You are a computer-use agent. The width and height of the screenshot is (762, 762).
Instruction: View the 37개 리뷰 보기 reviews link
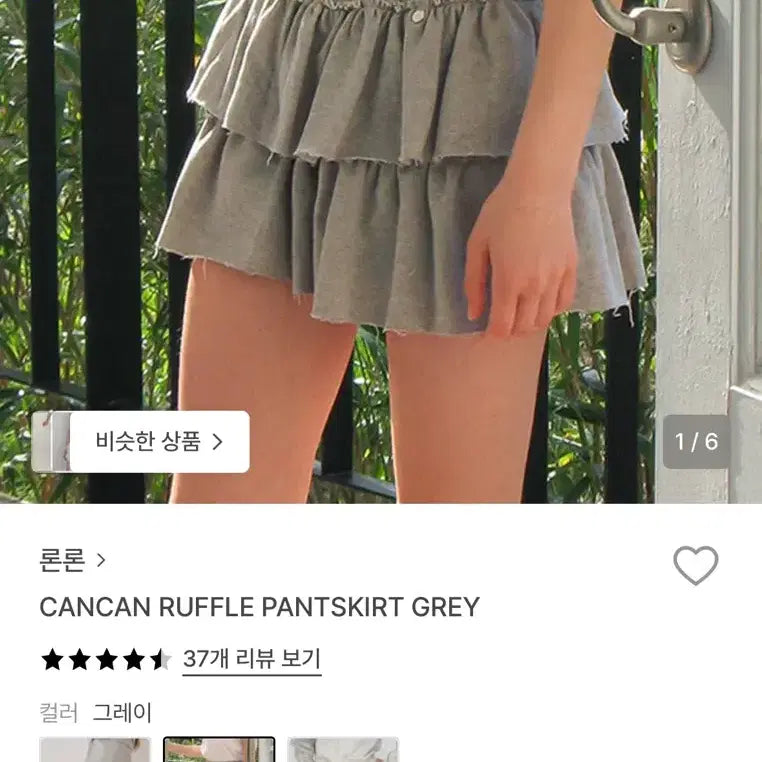(251, 659)
